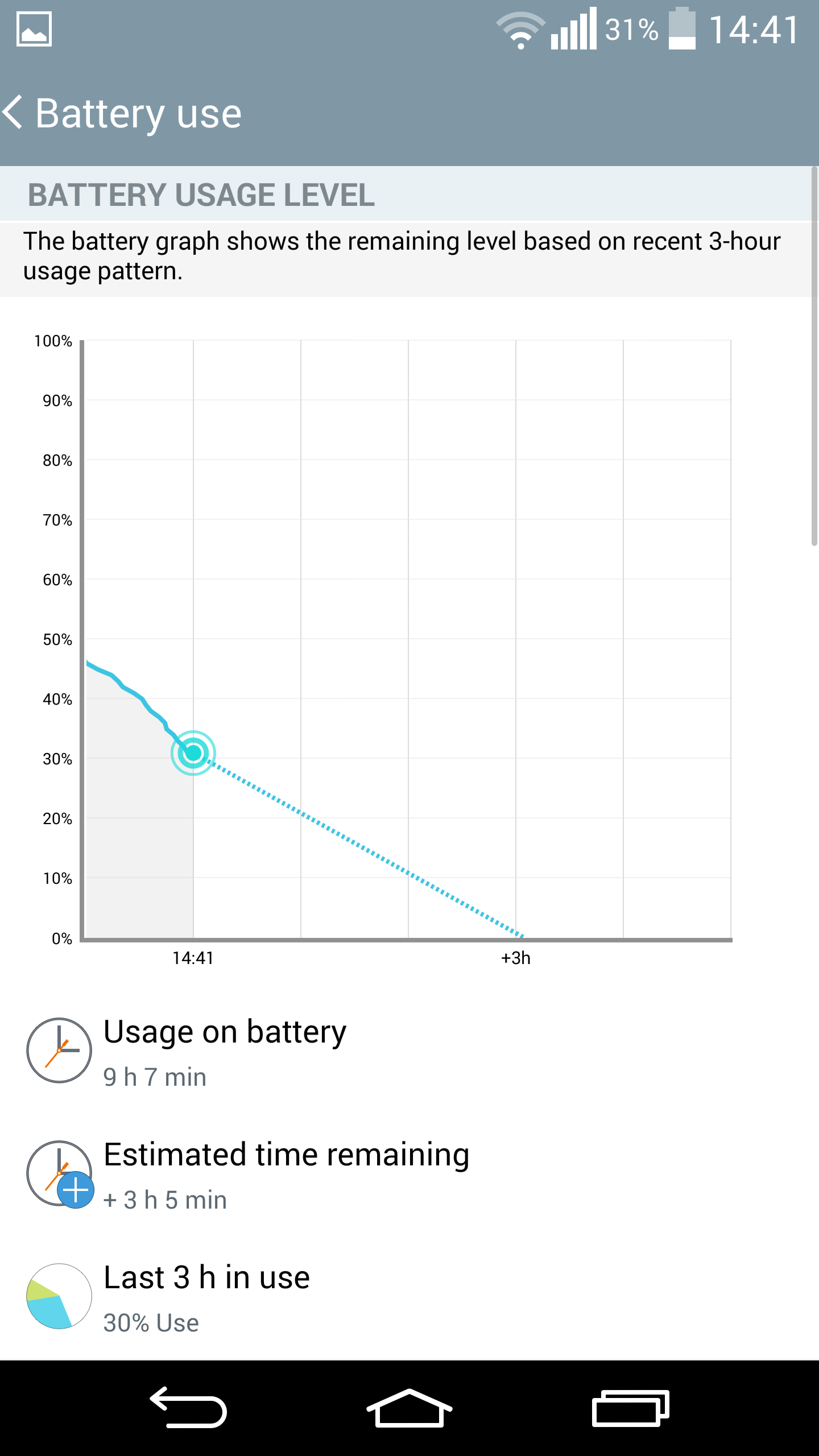Tap the system back button
819x1456 pixels.
pos(188,1408)
